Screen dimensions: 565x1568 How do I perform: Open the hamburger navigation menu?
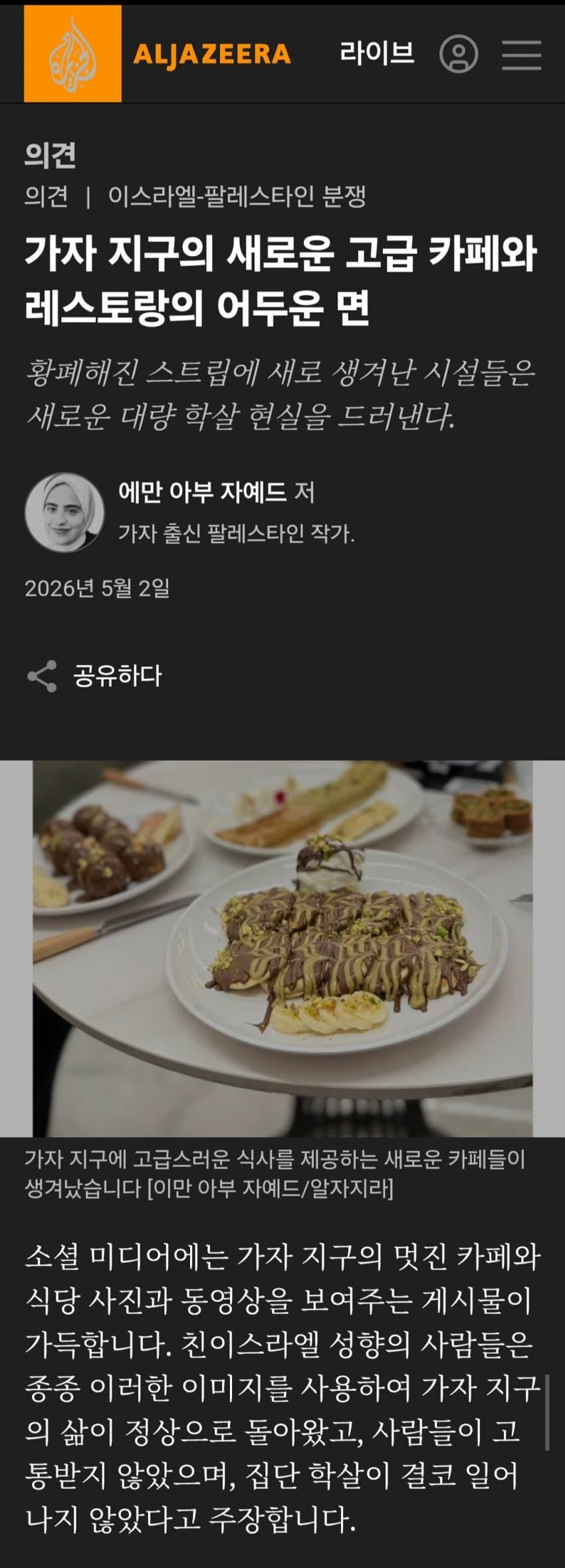[x=521, y=54]
